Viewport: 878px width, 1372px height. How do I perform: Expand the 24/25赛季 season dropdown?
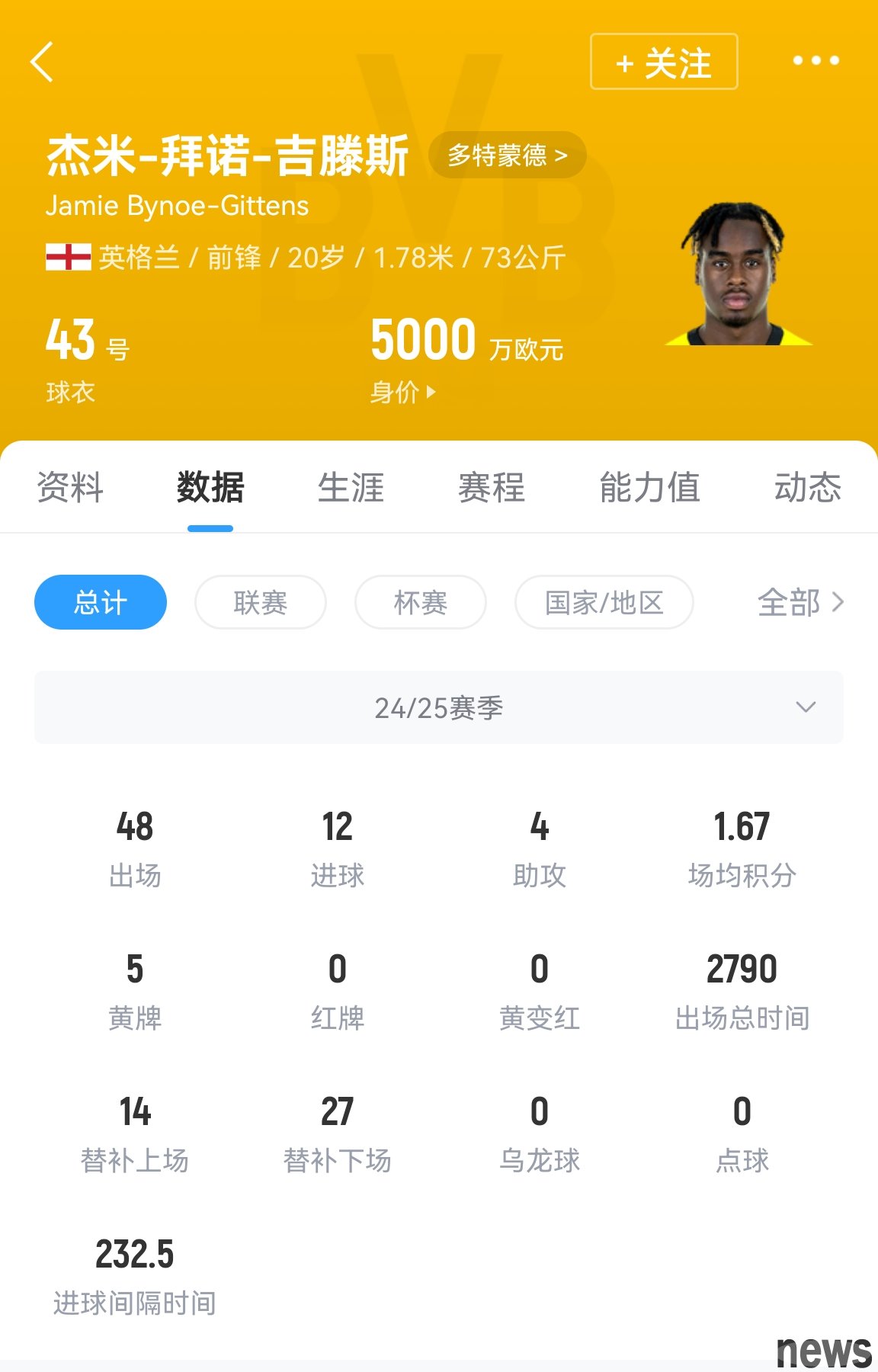pyautogui.click(x=439, y=707)
